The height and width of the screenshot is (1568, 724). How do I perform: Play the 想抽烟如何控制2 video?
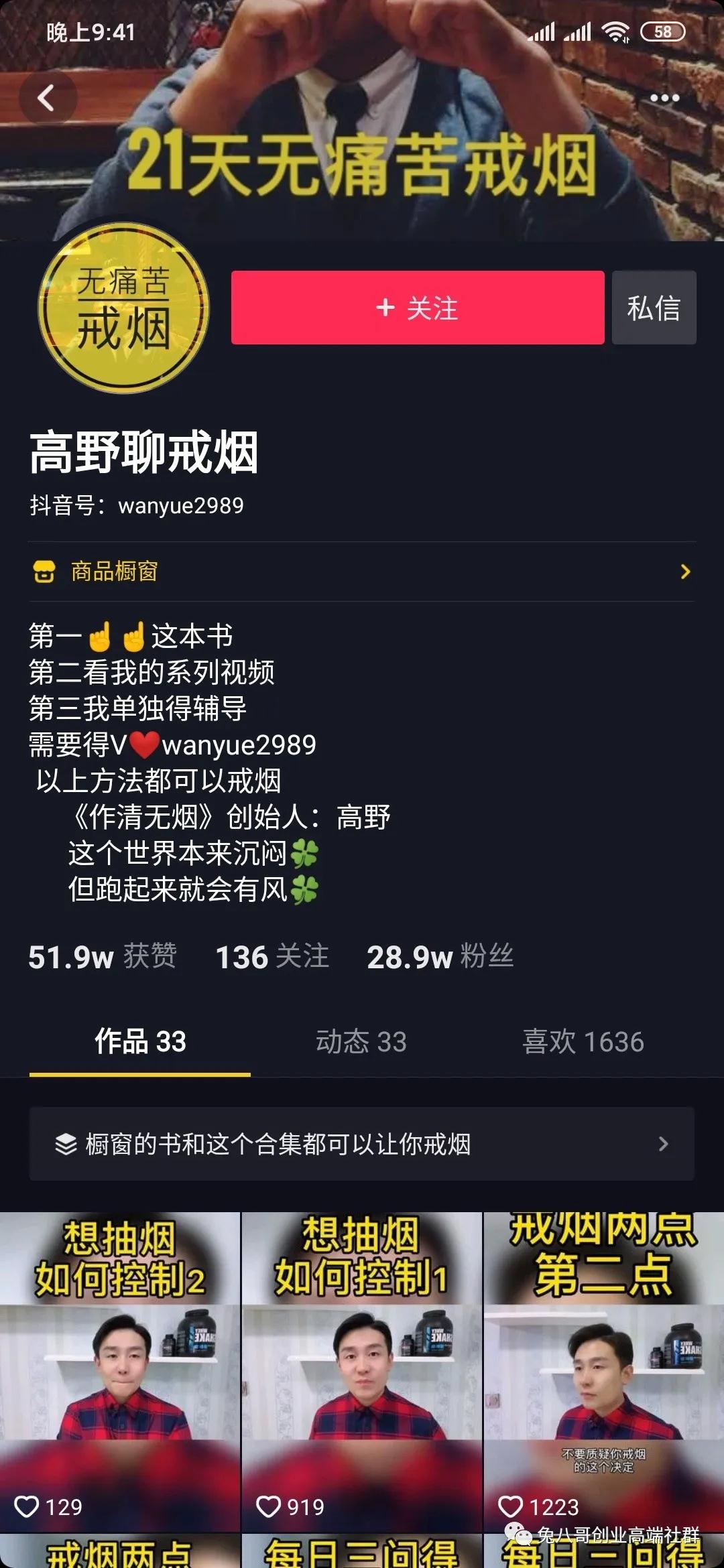coord(119,1367)
